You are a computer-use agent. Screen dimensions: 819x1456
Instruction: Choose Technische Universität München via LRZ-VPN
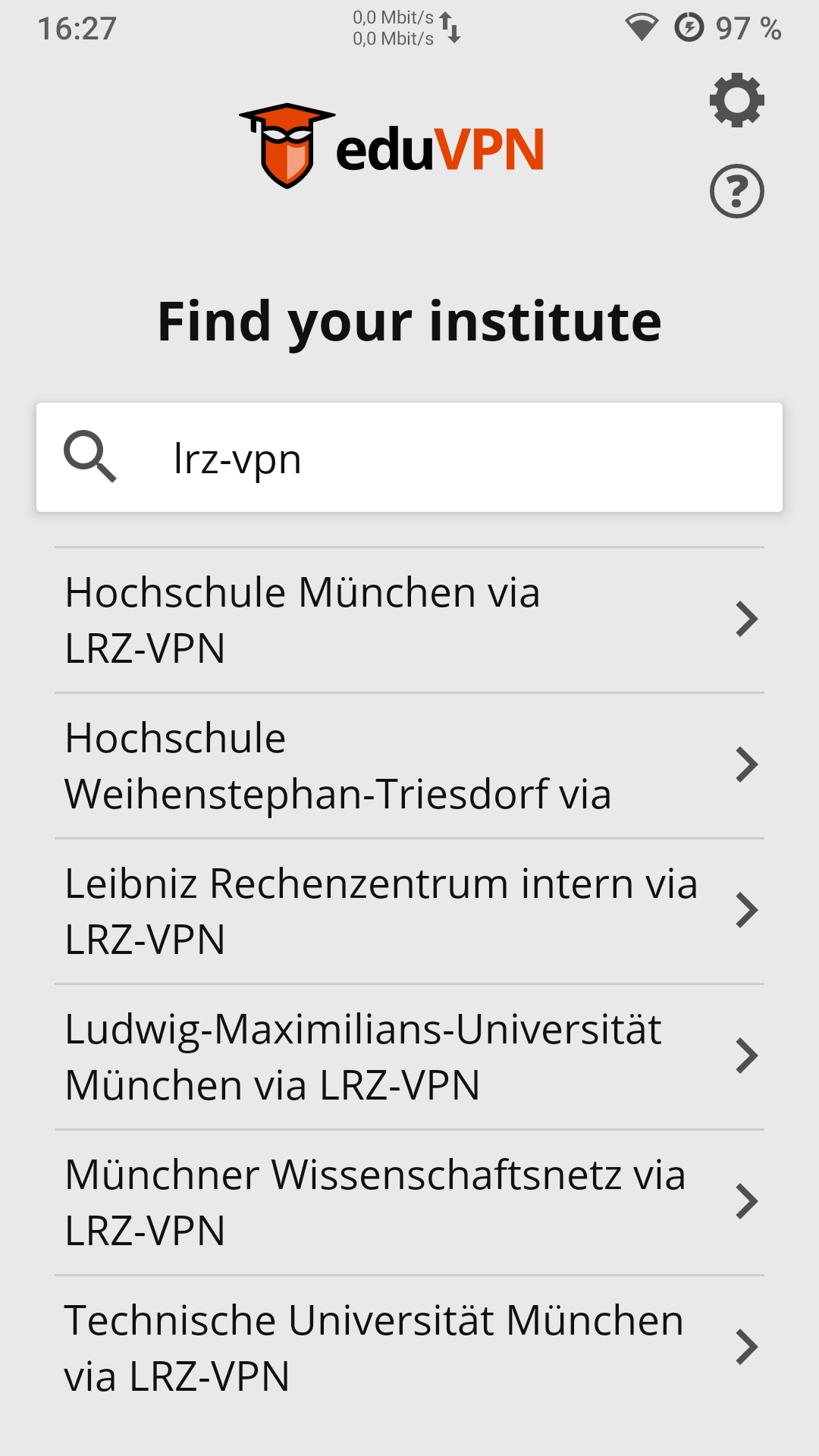(409, 1348)
